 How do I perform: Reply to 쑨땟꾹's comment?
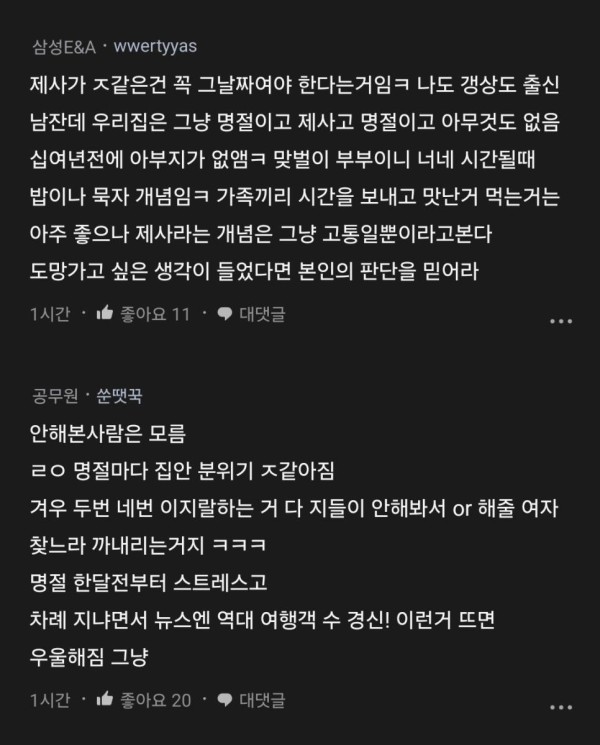coord(254,699)
